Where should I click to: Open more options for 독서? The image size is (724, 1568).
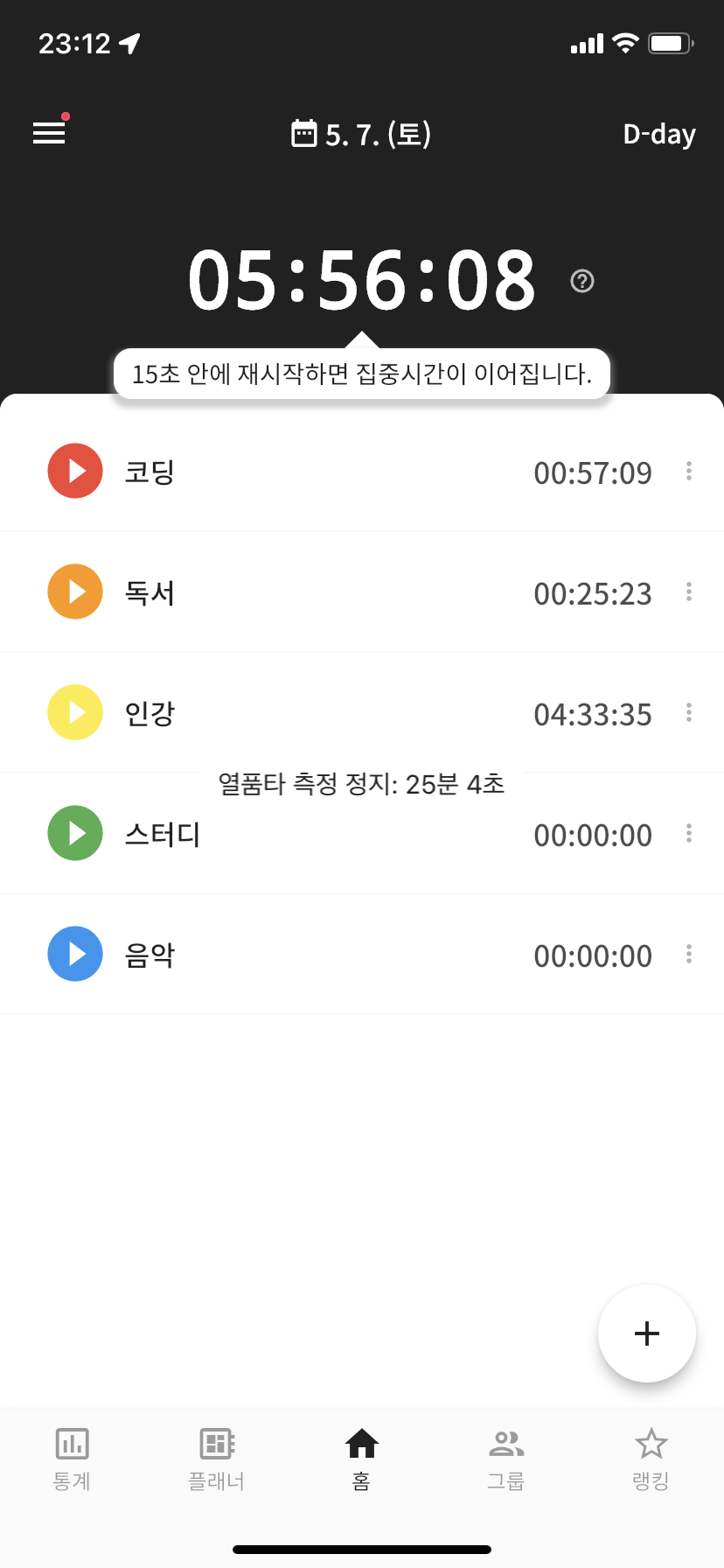click(x=689, y=592)
